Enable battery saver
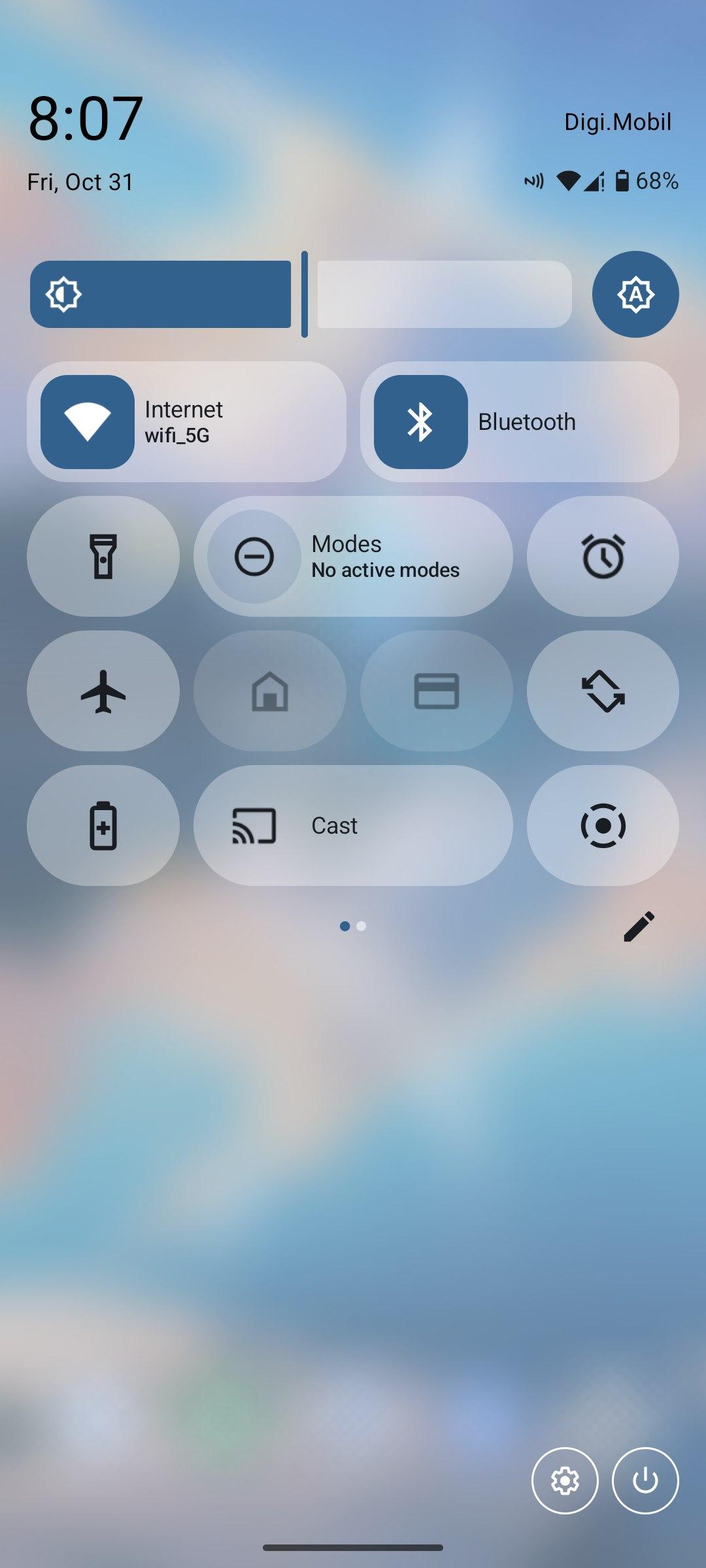The image size is (706, 1568). pos(103,826)
